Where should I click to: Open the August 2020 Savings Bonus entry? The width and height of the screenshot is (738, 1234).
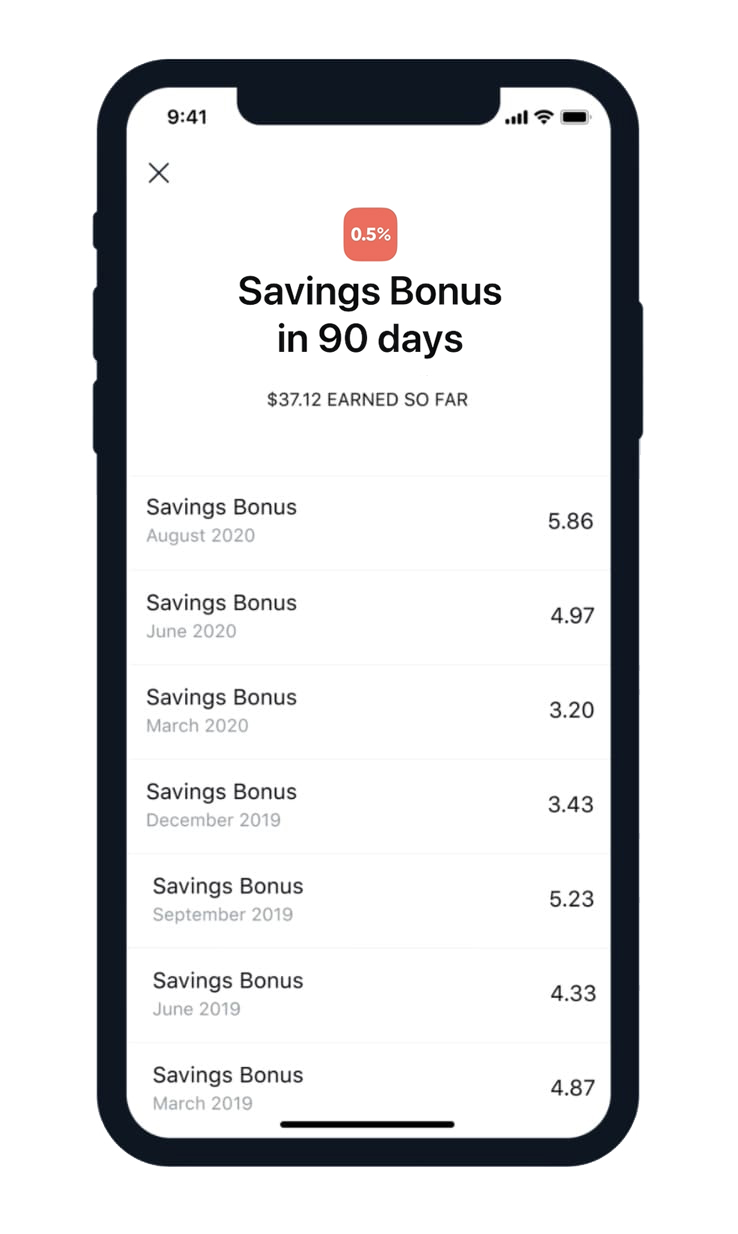pyautogui.click(x=368, y=521)
